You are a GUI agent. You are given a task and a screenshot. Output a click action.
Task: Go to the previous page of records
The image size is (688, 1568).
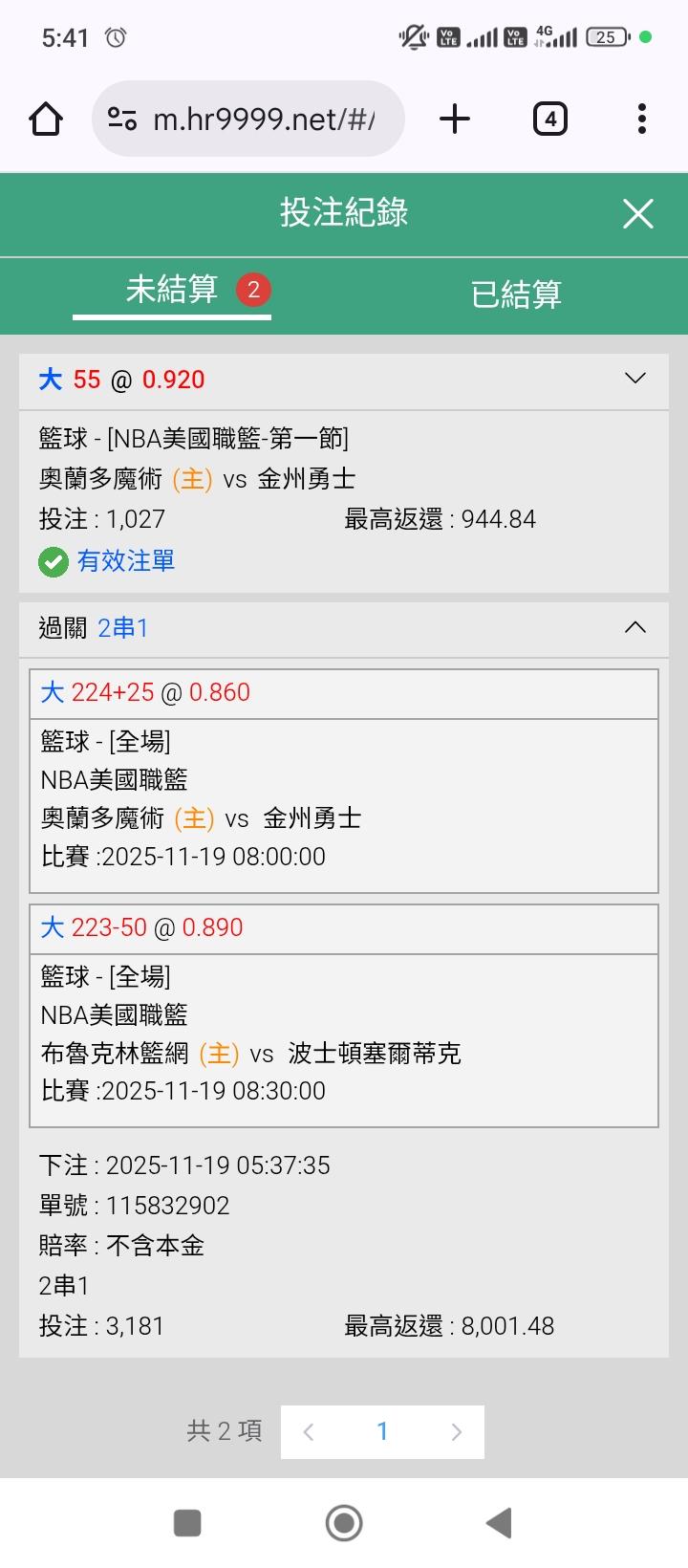308,1431
